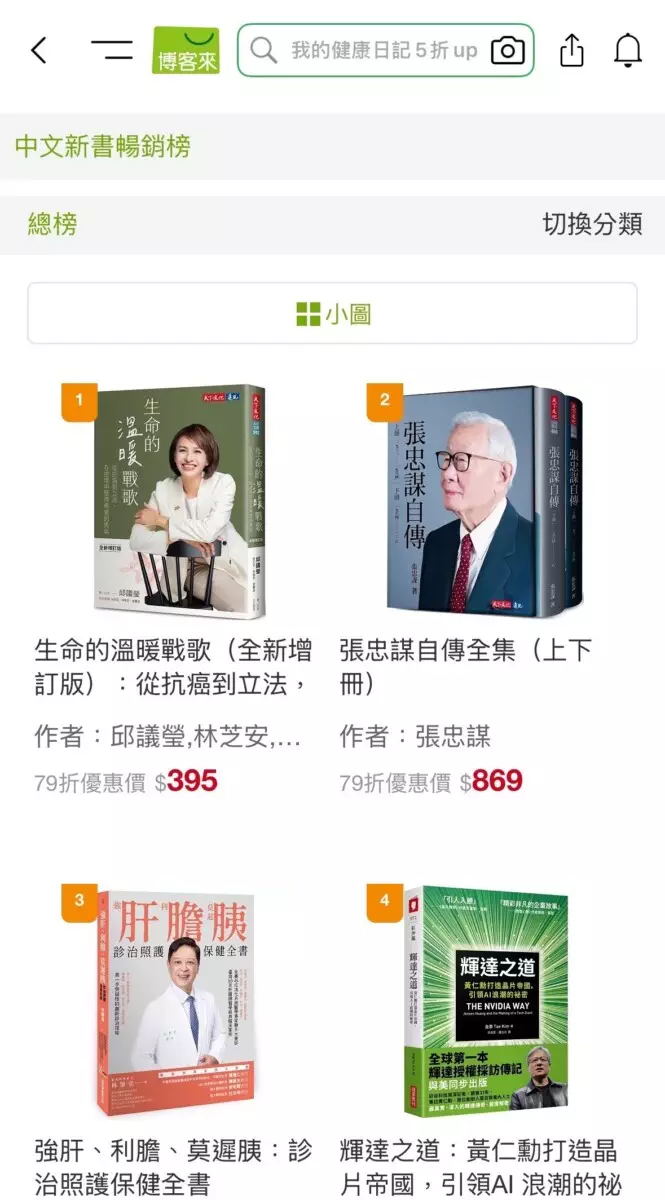This screenshot has height=1200, width=665.
Task: Open book 生命的溫暖戰歌 ranked first
Action: (x=175, y=590)
